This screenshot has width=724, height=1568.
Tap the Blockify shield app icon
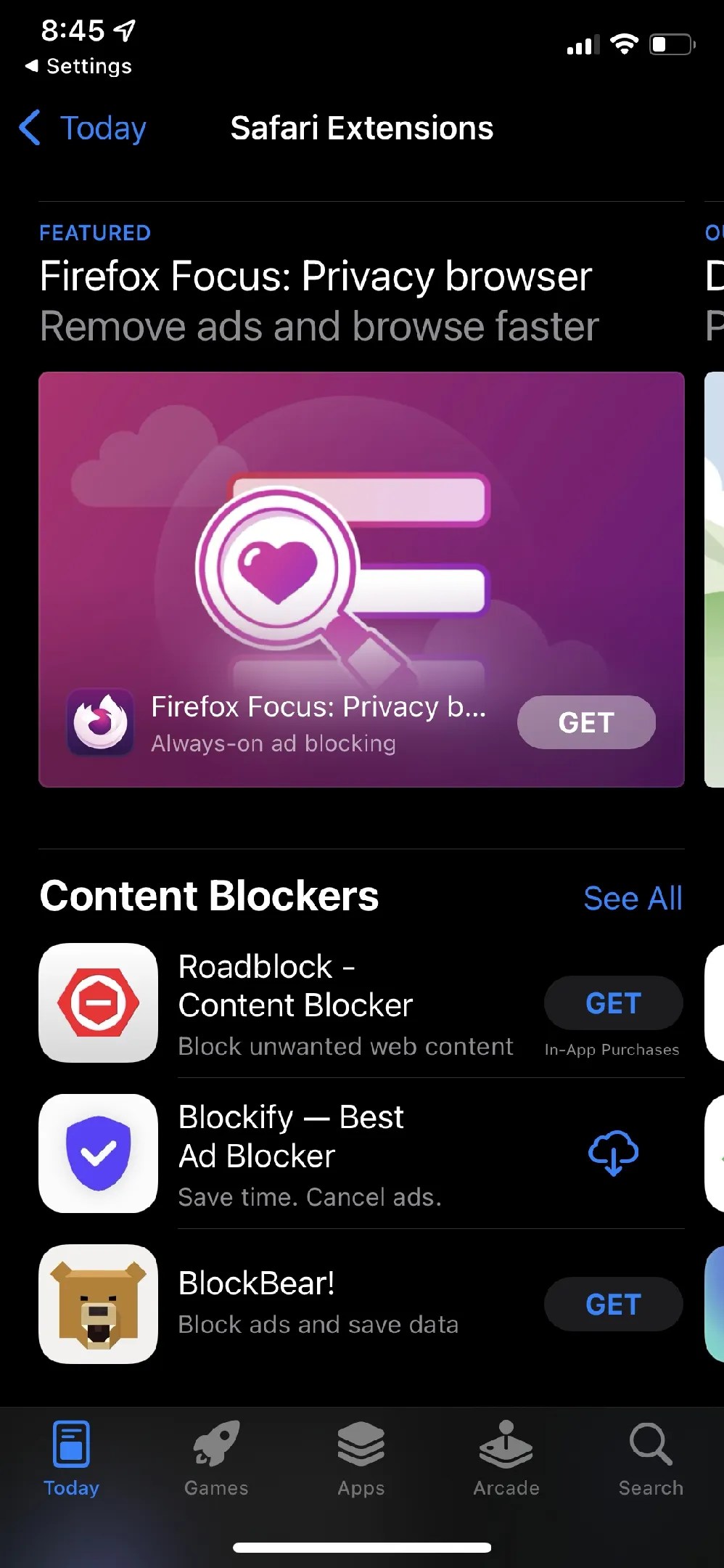pyautogui.click(x=98, y=1153)
